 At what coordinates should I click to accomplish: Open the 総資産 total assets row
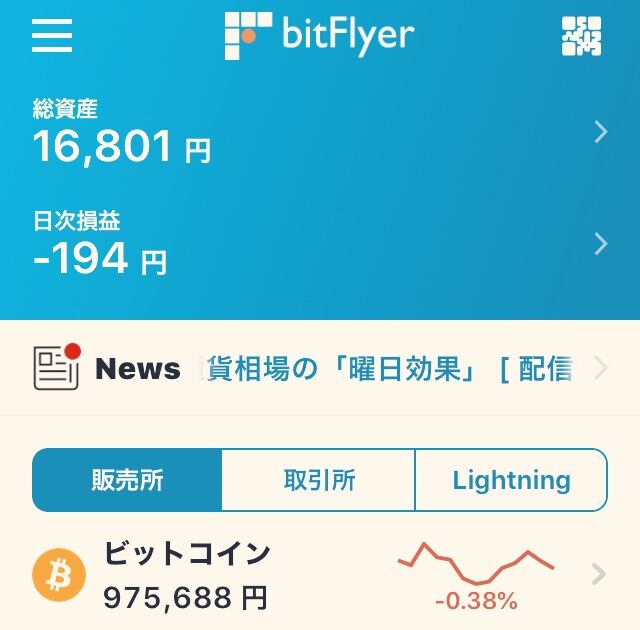click(320, 131)
